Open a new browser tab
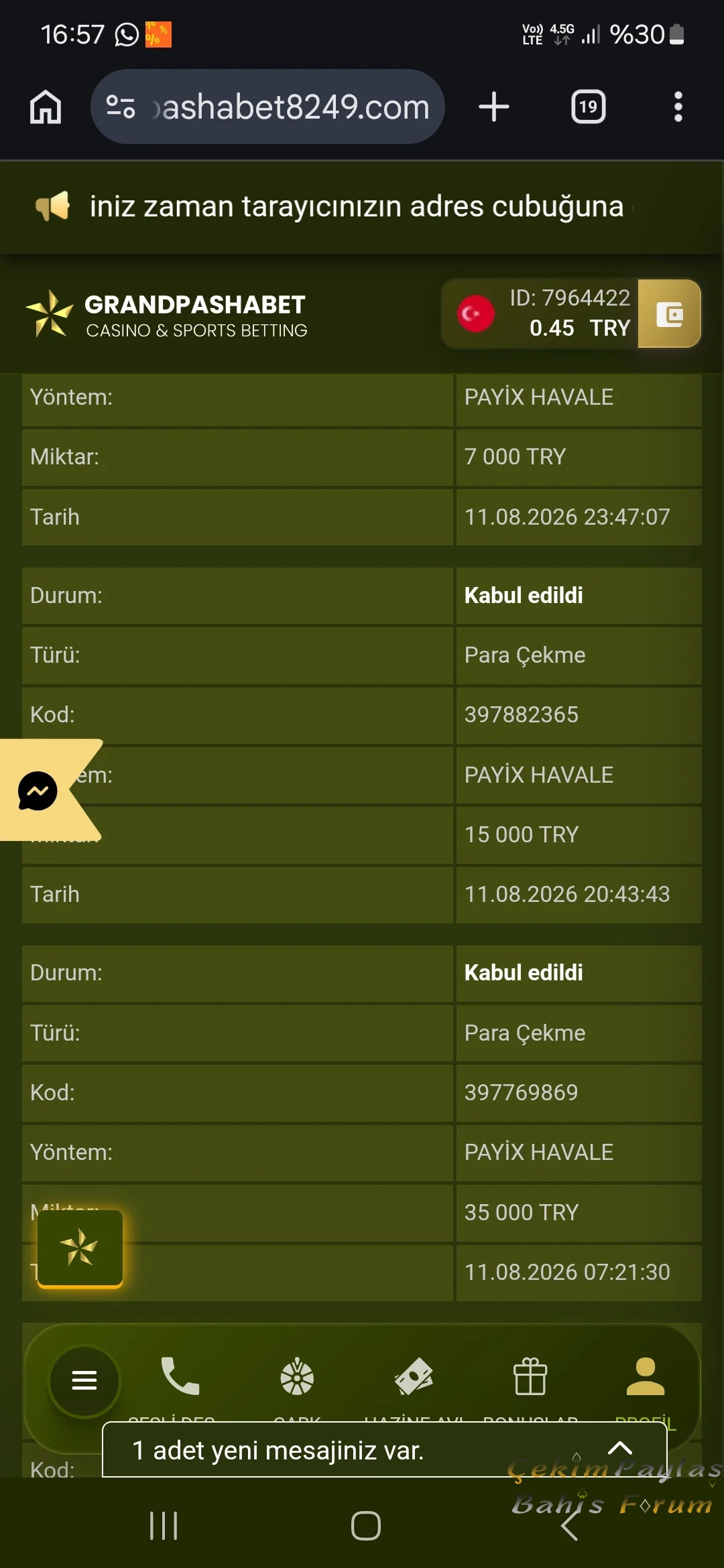The image size is (724, 1568). pyautogui.click(x=494, y=107)
